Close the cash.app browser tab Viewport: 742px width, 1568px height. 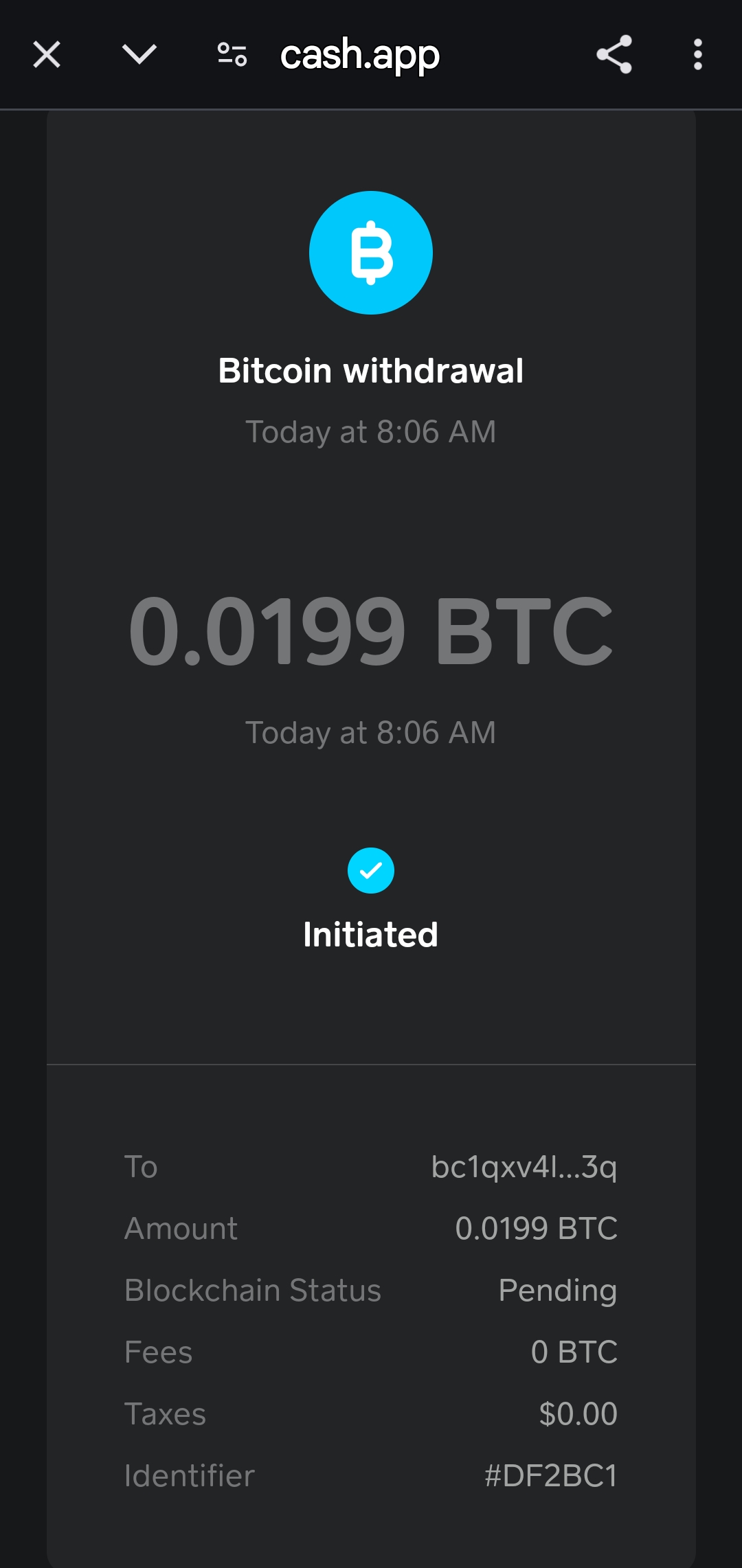[47, 54]
